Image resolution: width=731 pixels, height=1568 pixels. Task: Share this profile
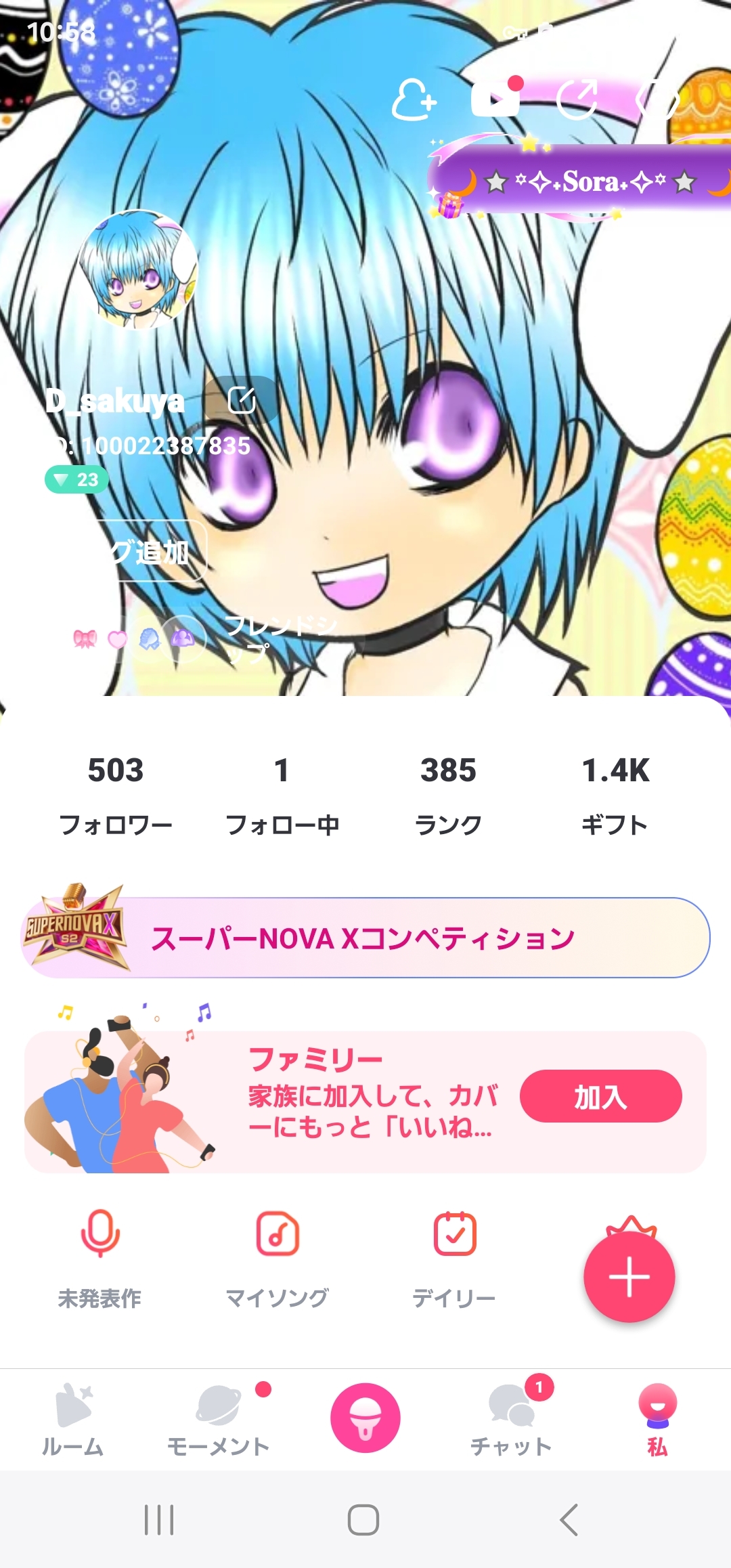577,100
